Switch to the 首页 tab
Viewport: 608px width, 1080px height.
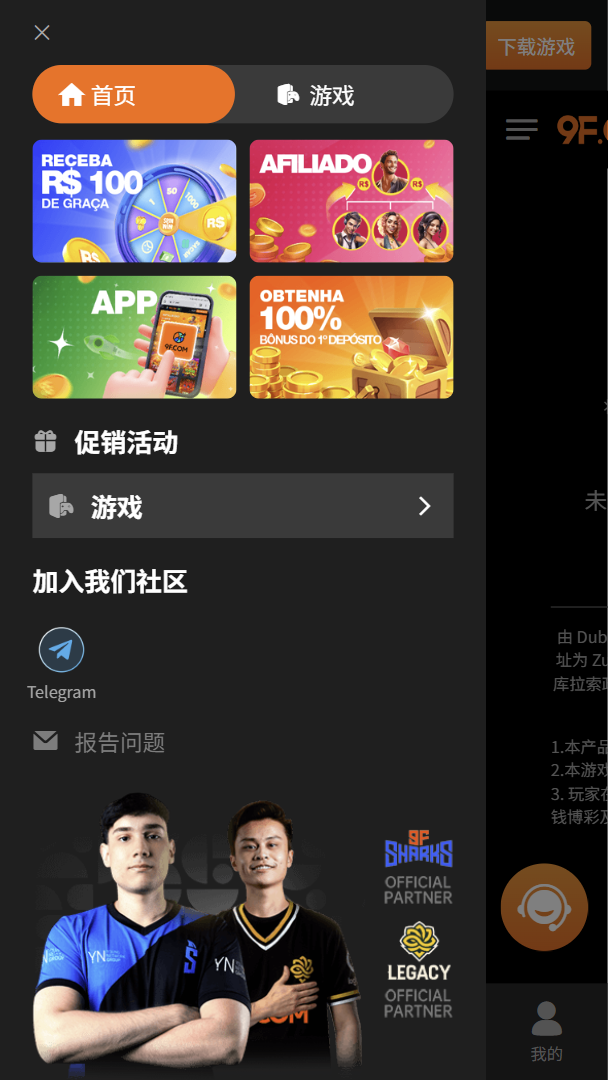tap(133, 95)
